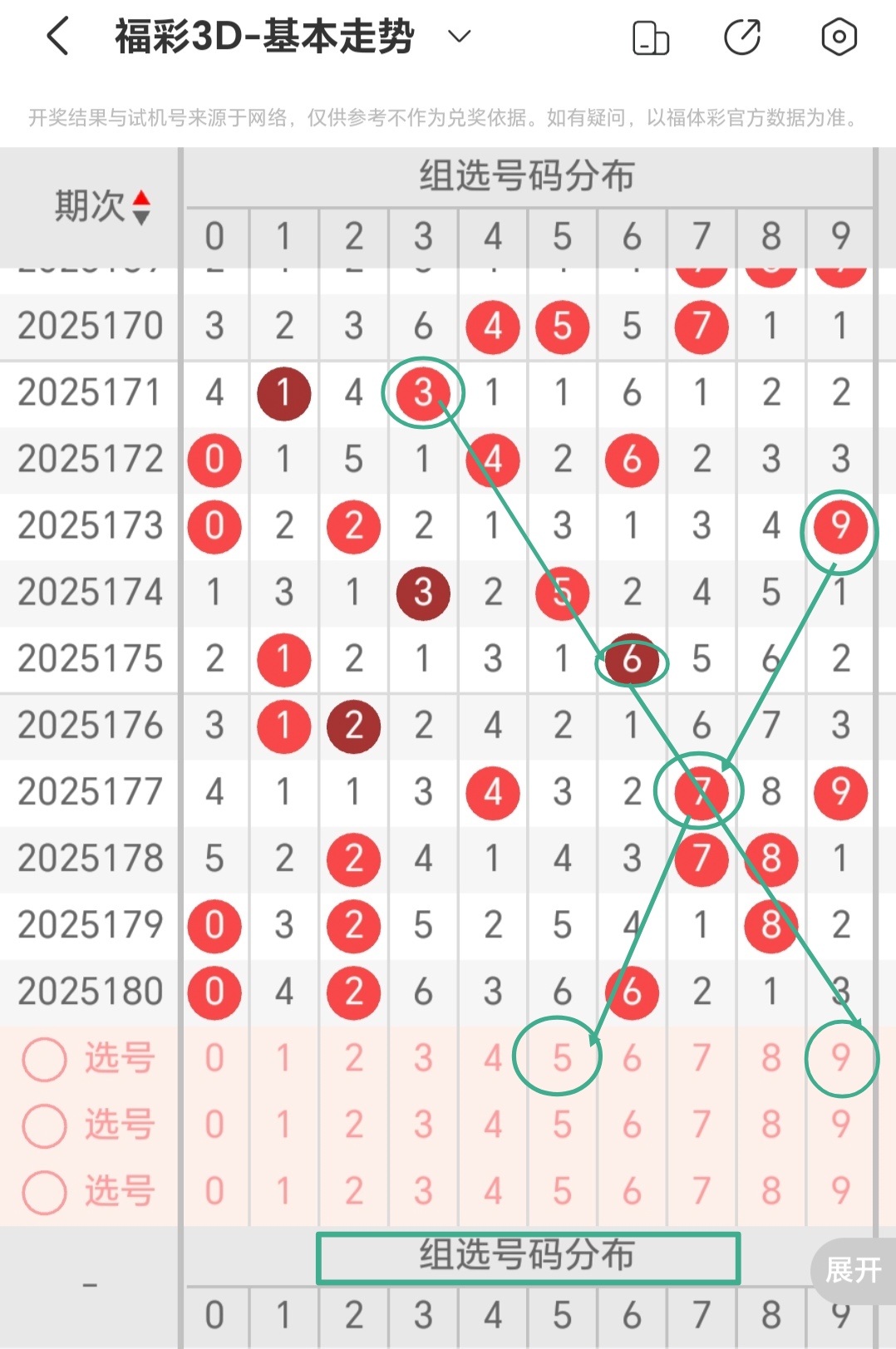Tap the 展开 floating button
Image resolution: width=896 pixels, height=1349 pixels.
pyautogui.click(x=853, y=1270)
